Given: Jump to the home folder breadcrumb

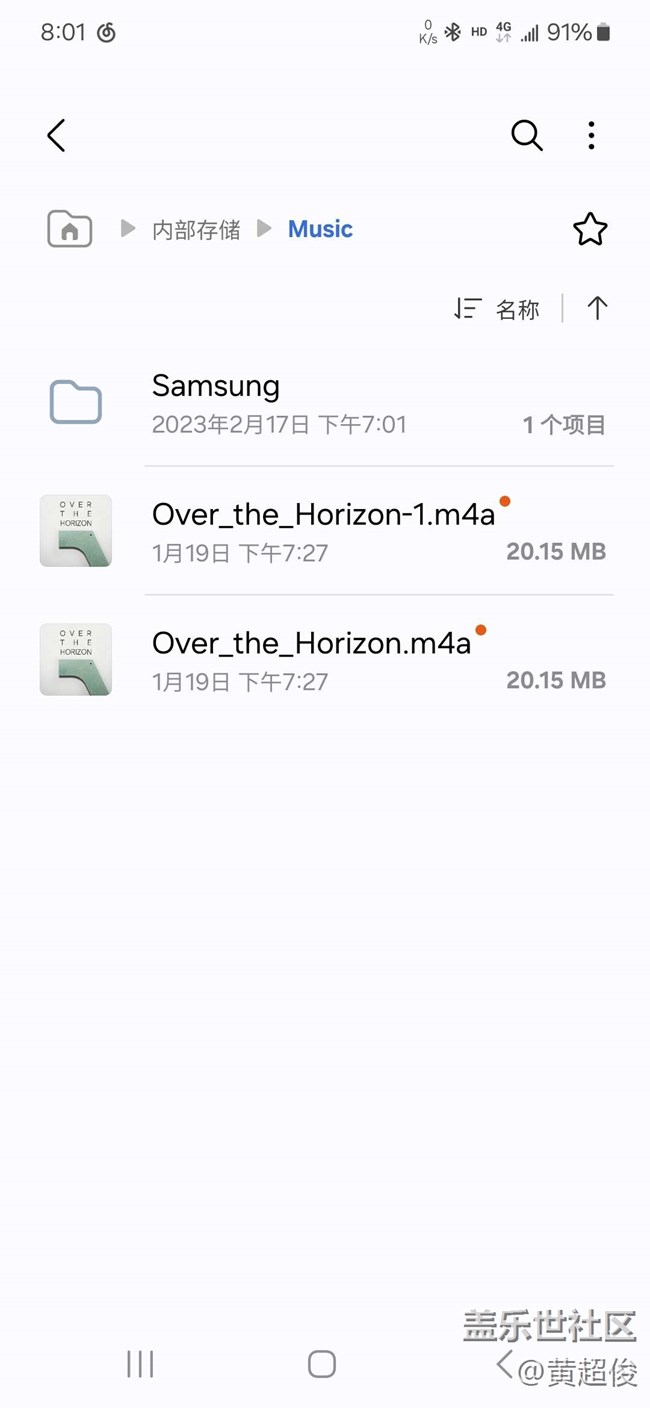Looking at the screenshot, I should (x=70, y=229).
